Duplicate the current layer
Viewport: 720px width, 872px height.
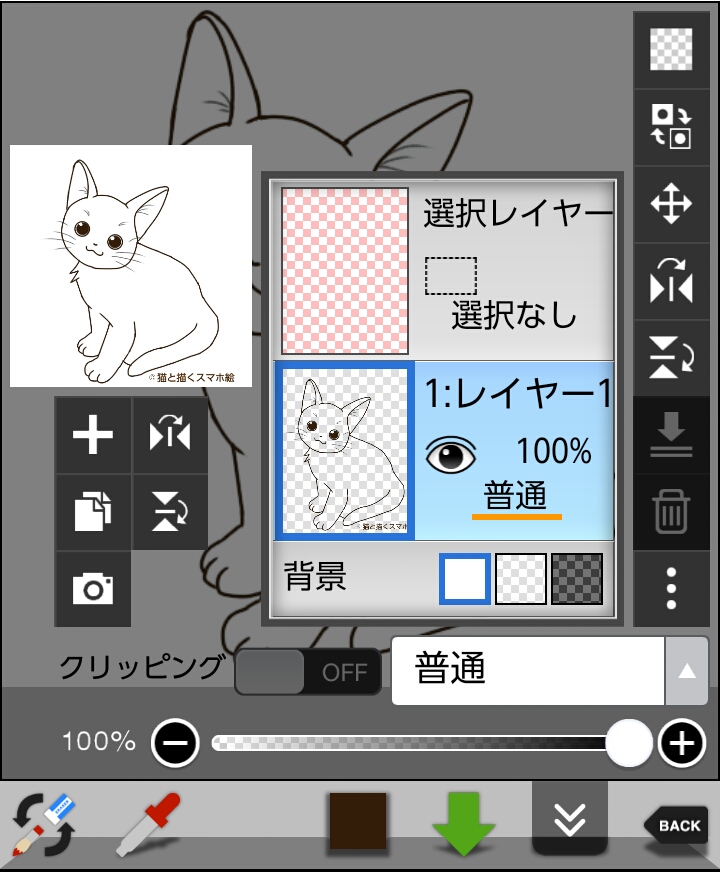93,512
